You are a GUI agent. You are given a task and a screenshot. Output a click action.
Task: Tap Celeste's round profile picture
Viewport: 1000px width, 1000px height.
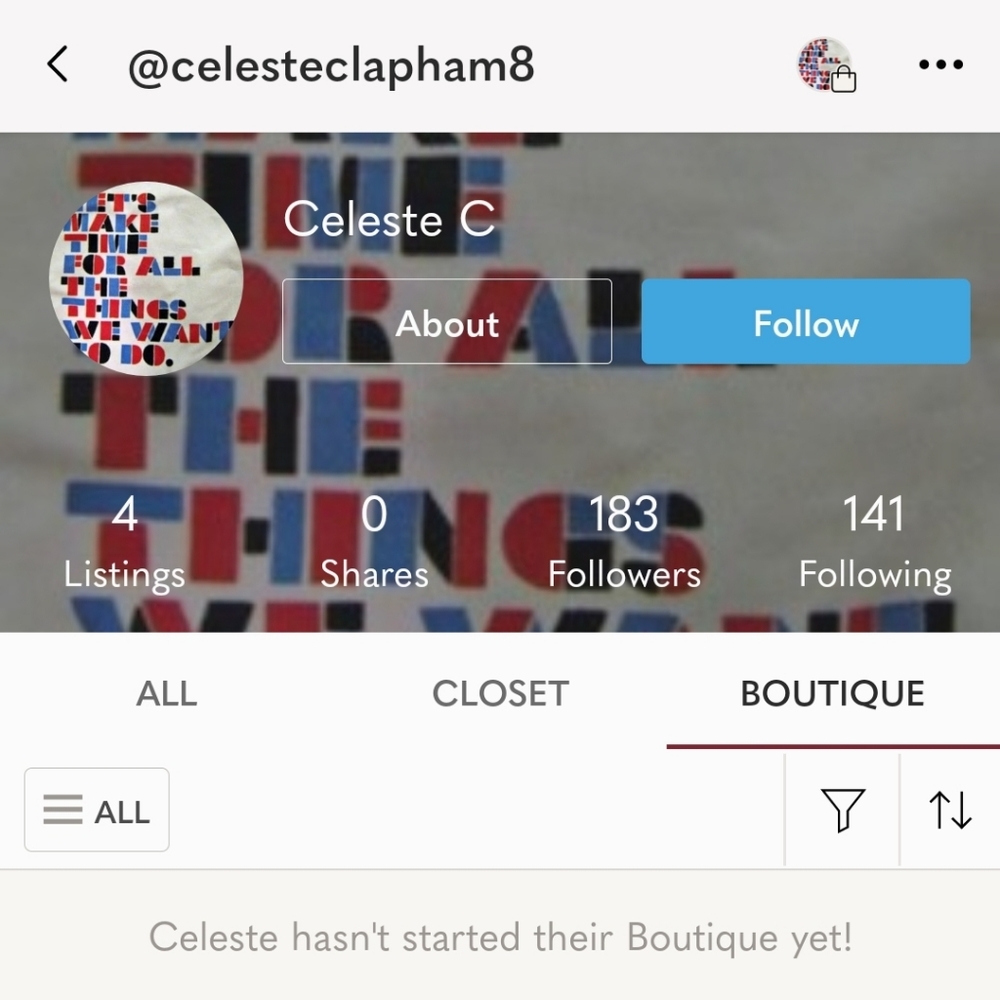click(x=146, y=279)
